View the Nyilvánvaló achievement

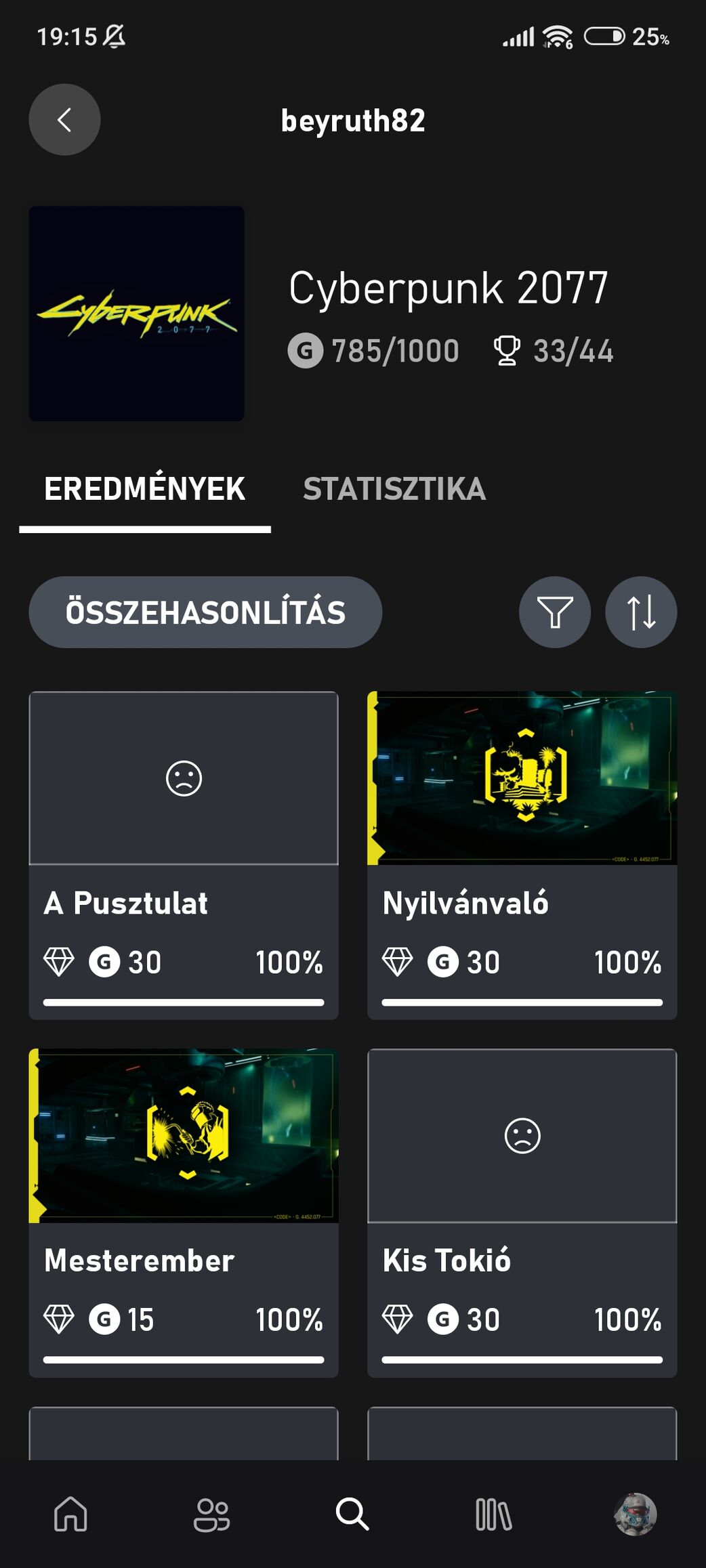(x=522, y=855)
